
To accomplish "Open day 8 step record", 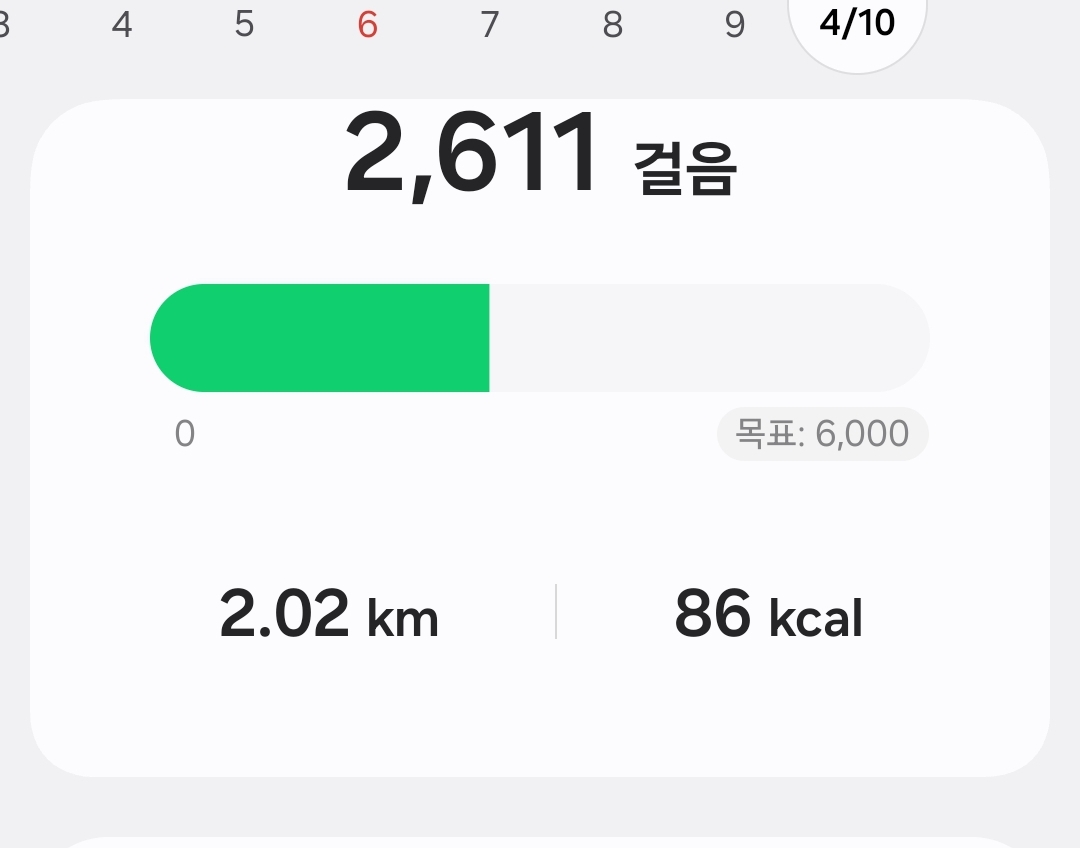I will pos(612,25).
